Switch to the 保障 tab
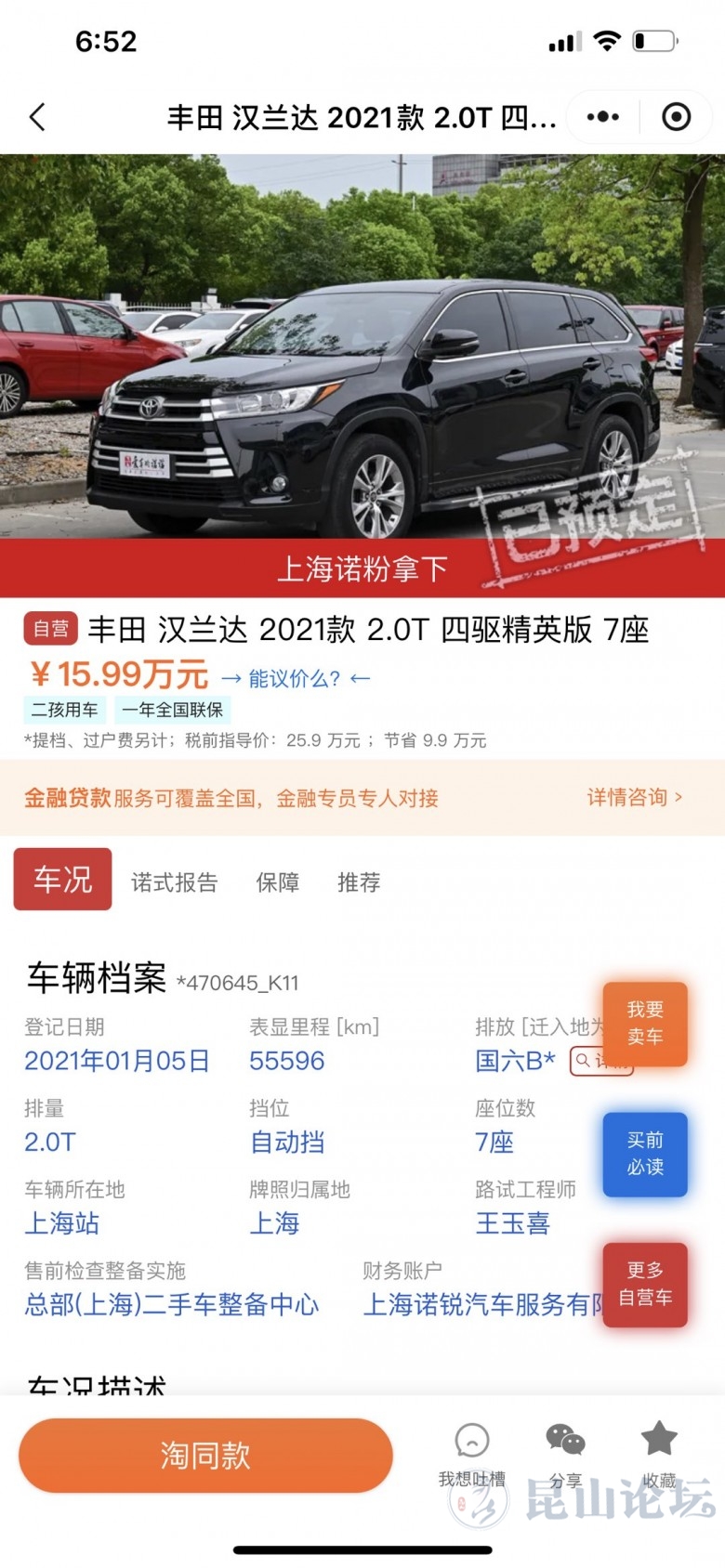Screen dimensions: 725x1568 (x=278, y=882)
